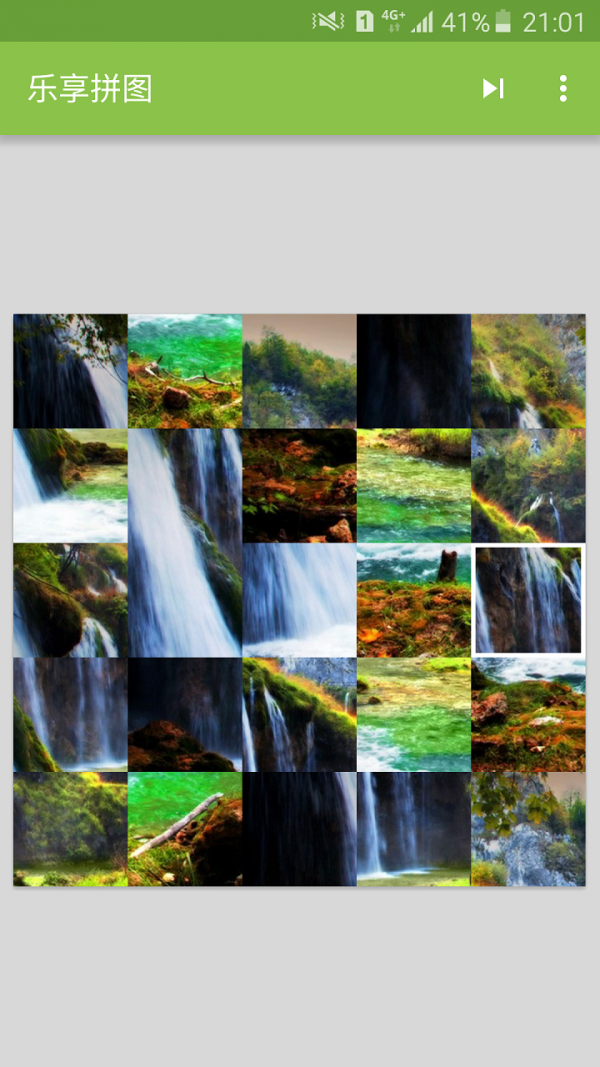Tap the selected tile with white border
The image size is (600, 1067).
[528, 600]
